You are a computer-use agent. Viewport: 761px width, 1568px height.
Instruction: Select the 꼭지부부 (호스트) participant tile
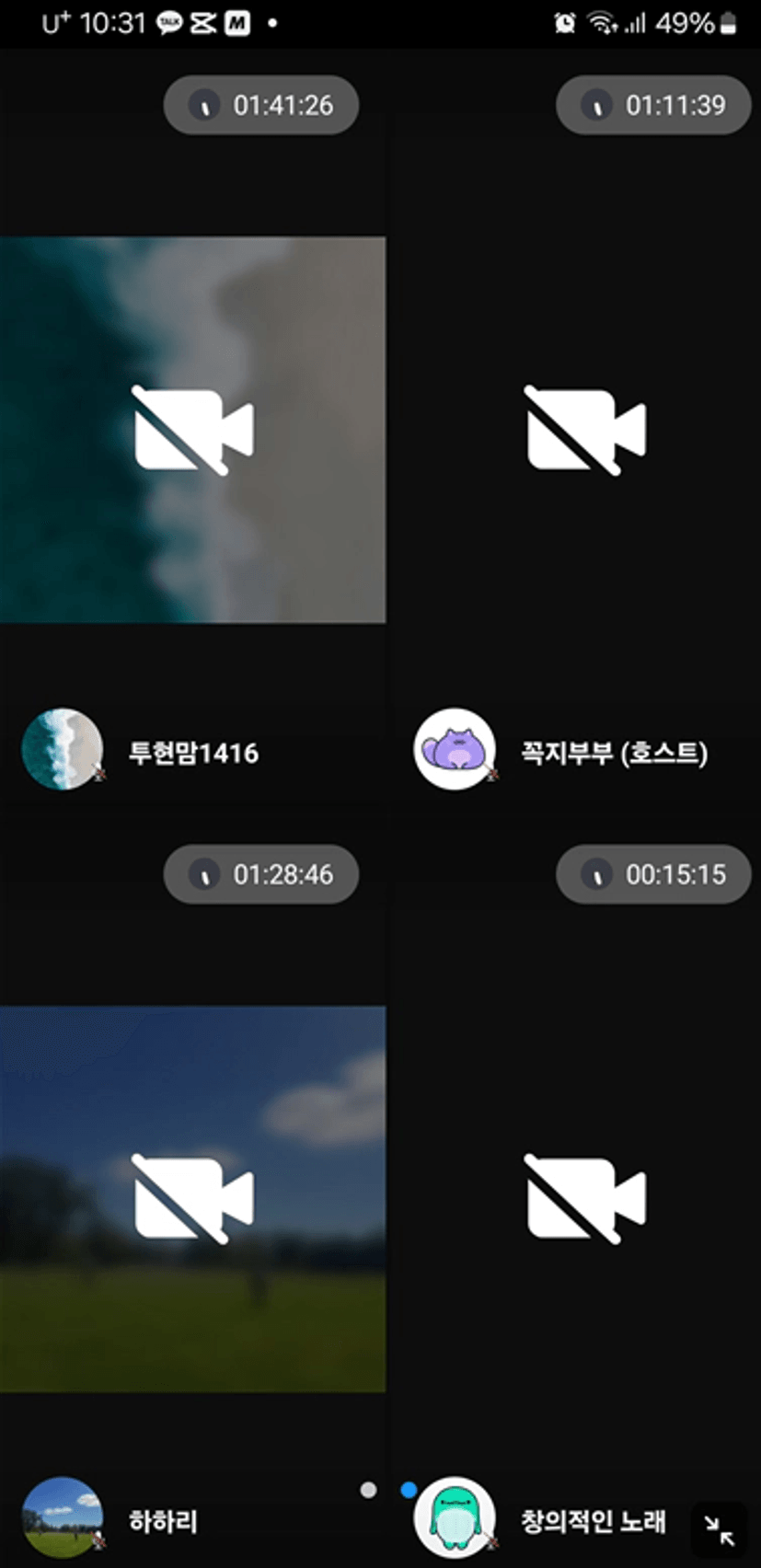pyautogui.click(x=574, y=430)
